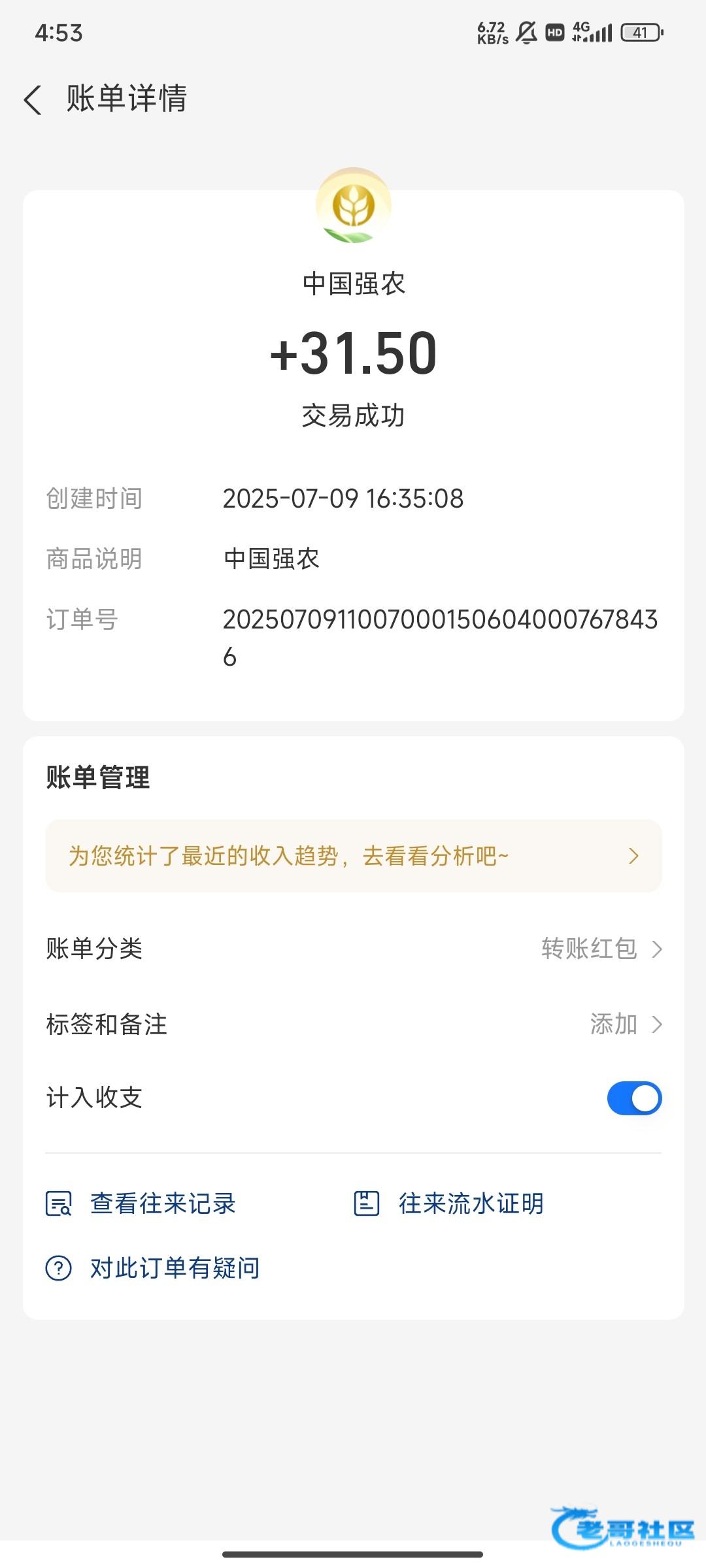The height and width of the screenshot is (1568, 706).
Task: Add a tag in 标签和备注
Action: [353, 1024]
